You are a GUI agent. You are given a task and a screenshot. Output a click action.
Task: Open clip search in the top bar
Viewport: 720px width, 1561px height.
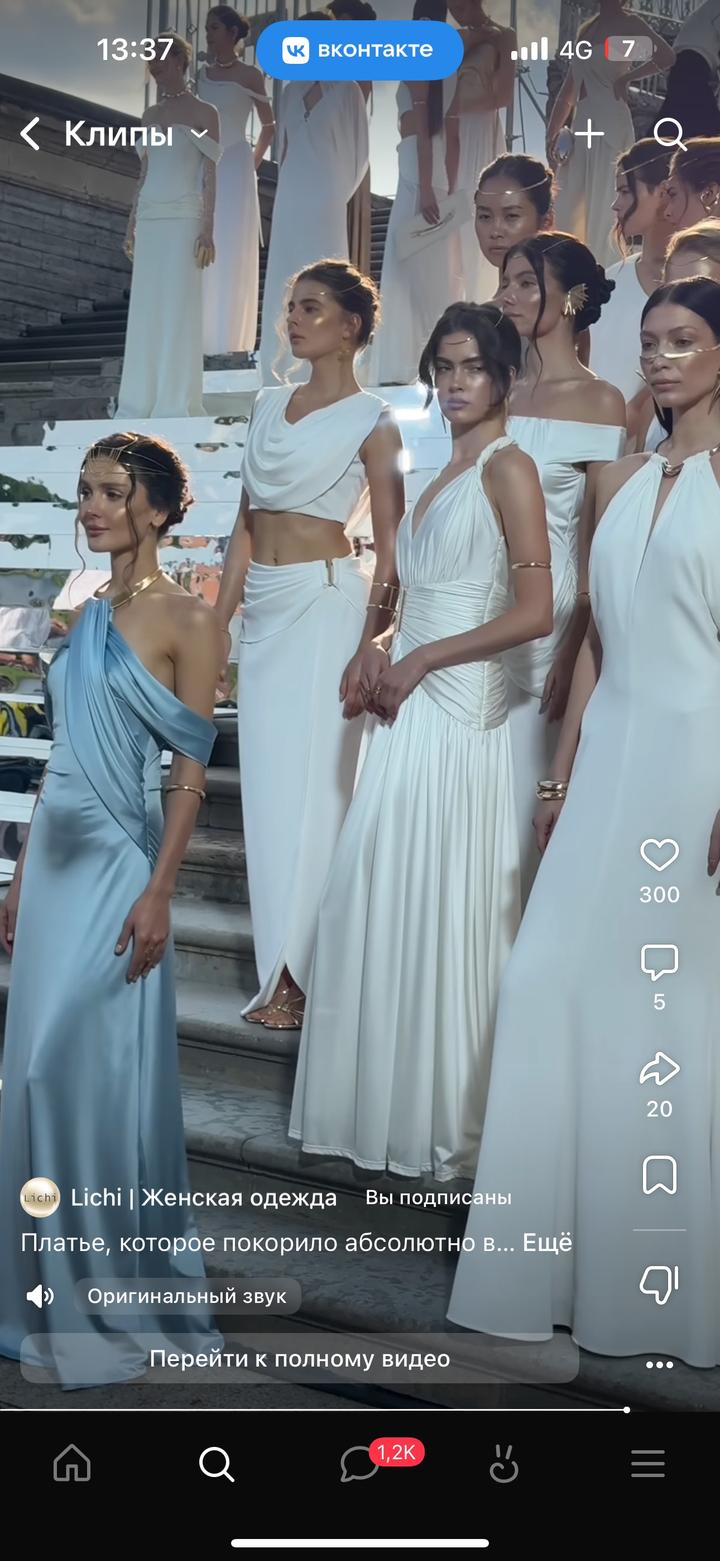point(669,134)
